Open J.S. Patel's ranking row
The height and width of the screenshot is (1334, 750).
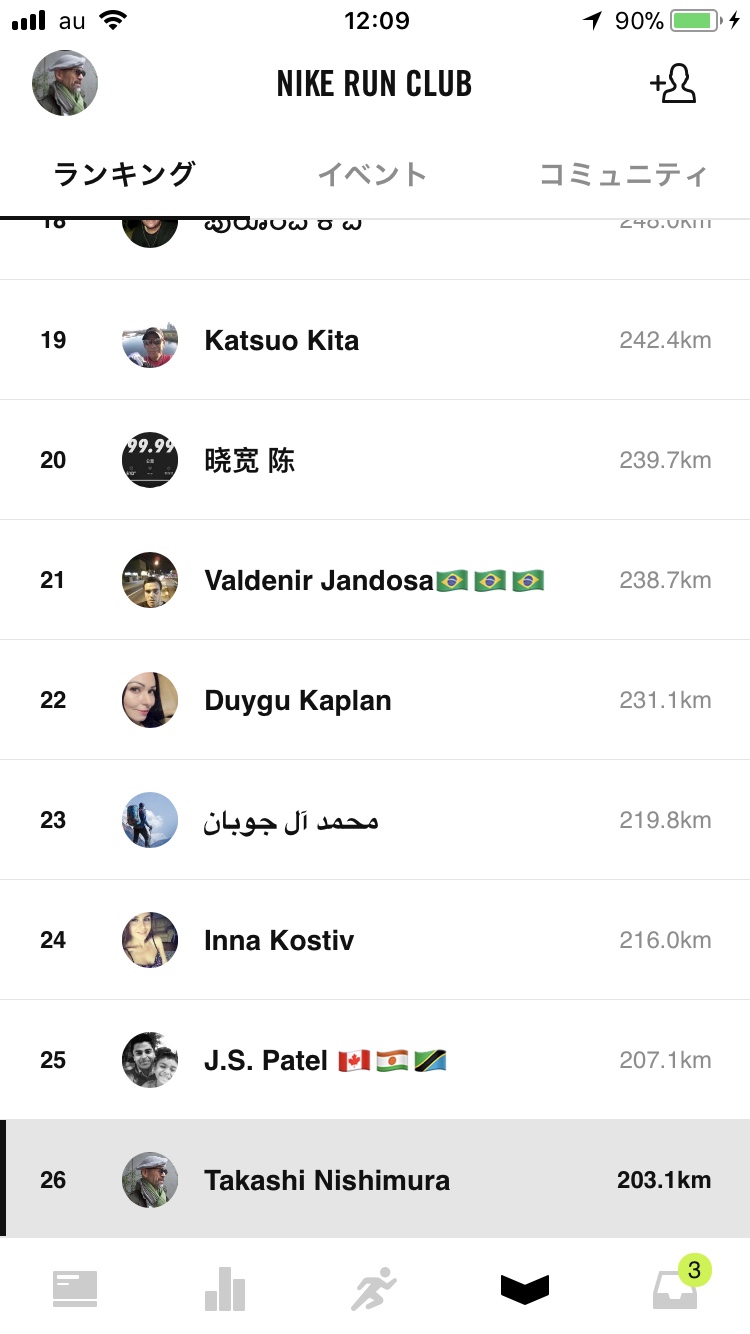point(375,1060)
